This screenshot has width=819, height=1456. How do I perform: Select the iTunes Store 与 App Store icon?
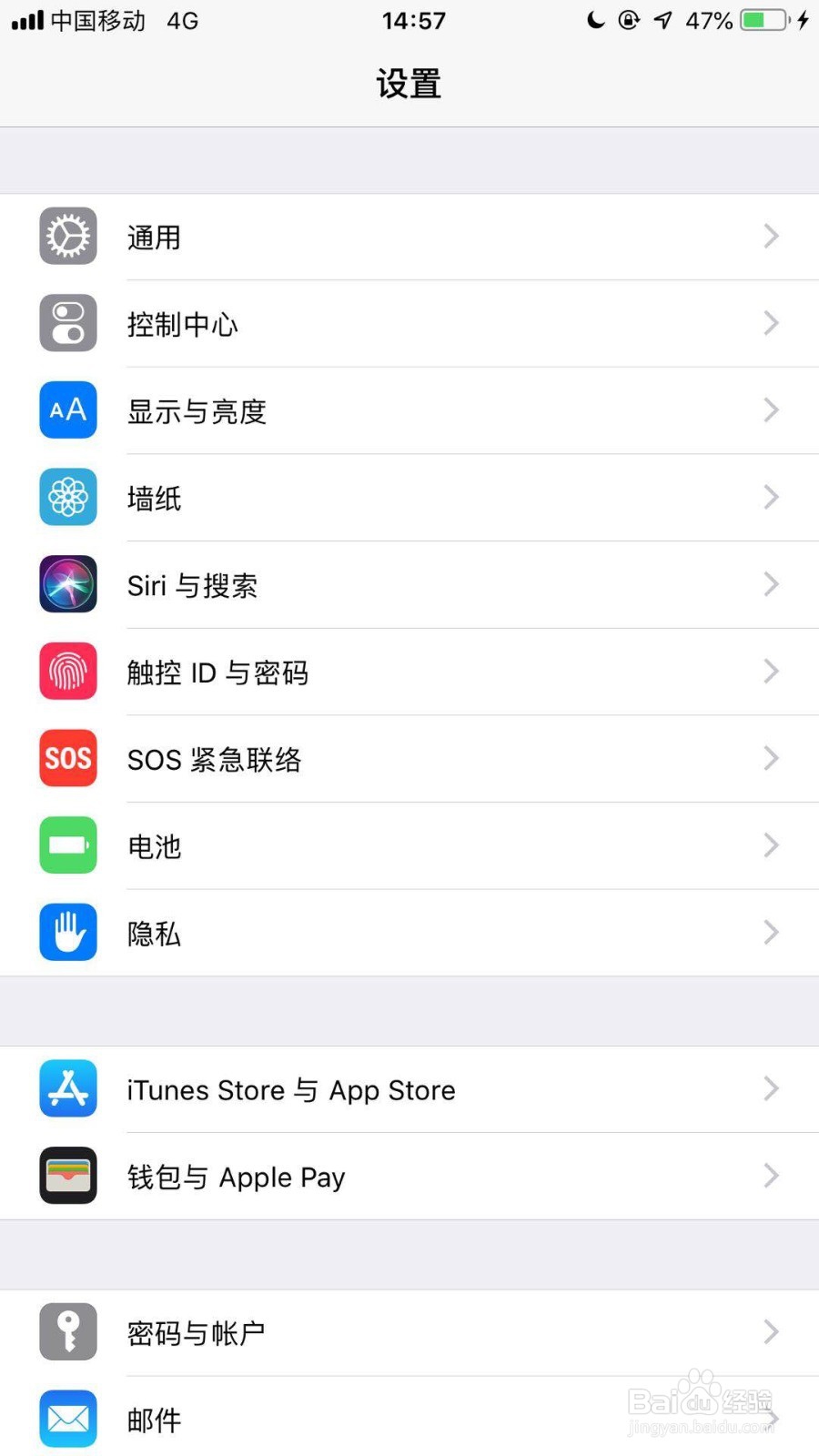67,1088
